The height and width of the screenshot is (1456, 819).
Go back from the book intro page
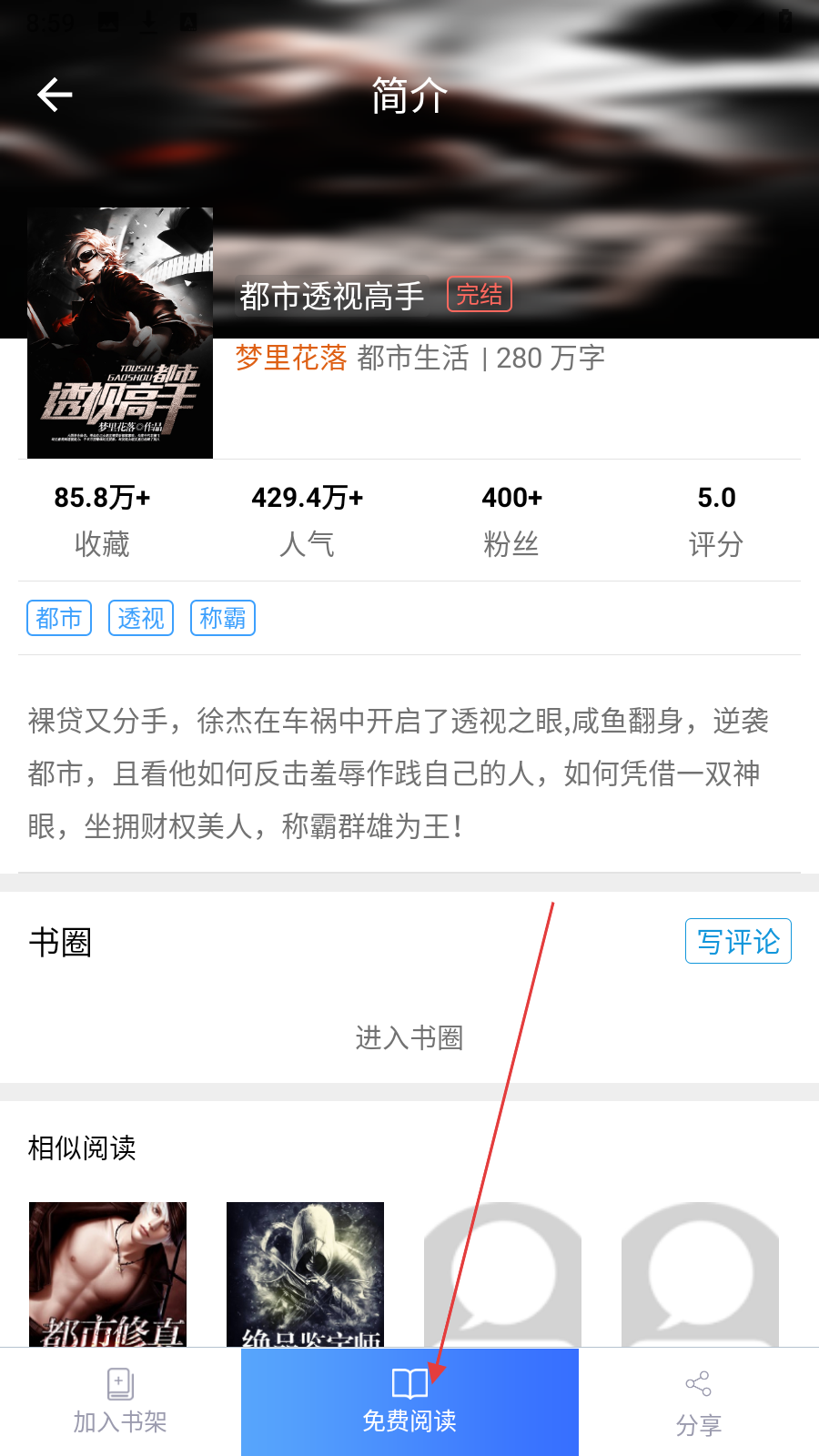[x=55, y=95]
